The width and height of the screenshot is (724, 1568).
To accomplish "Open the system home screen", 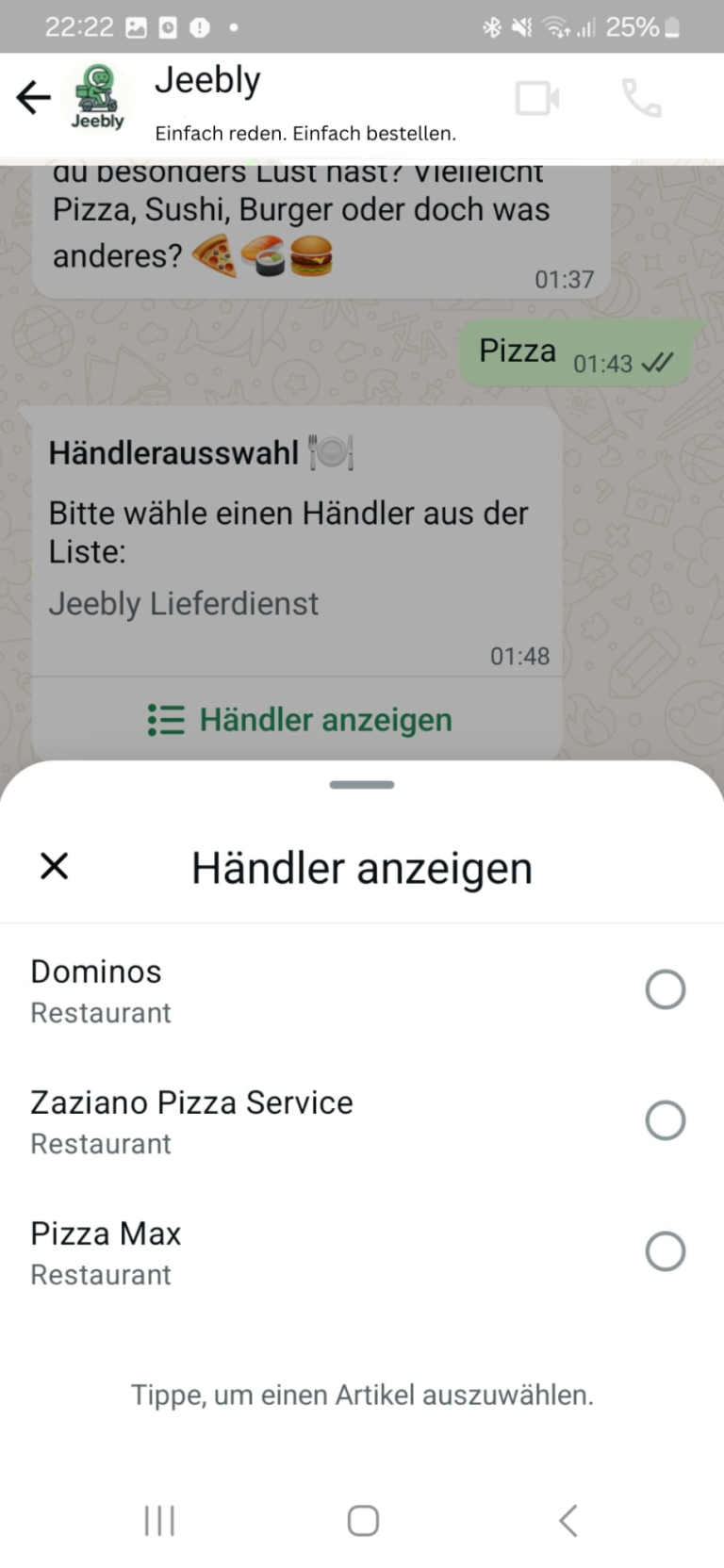I will pyautogui.click(x=363, y=1520).
